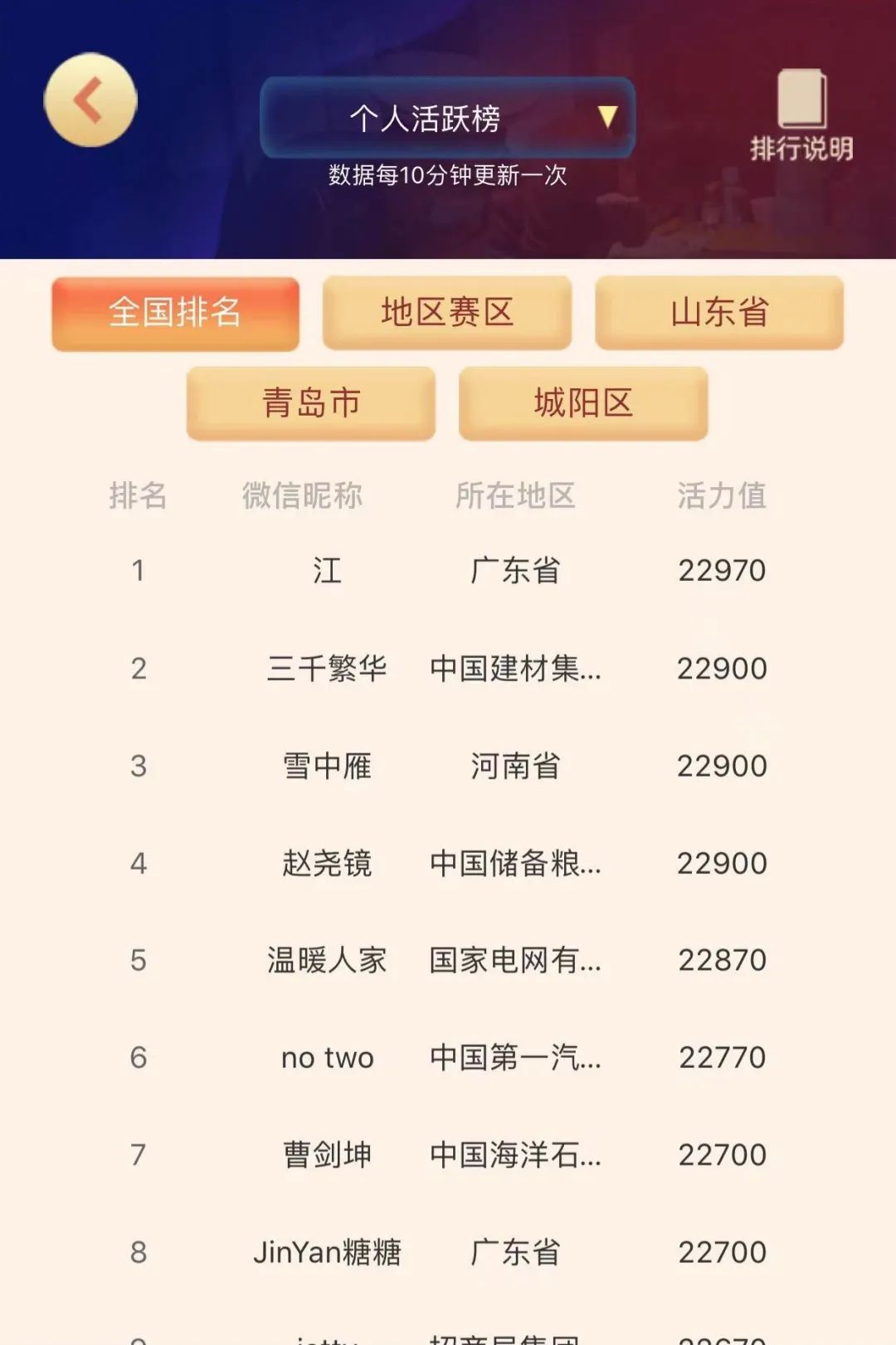Open the 排行说明 ranking rules
Image resolution: width=896 pixels, height=1345 pixels.
click(801, 116)
